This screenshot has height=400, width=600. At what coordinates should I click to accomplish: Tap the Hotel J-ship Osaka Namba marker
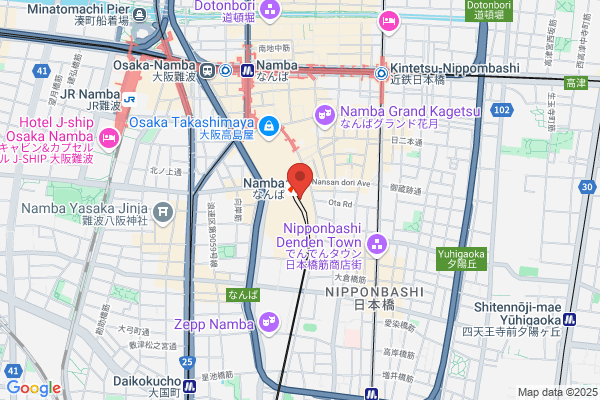(x=109, y=139)
